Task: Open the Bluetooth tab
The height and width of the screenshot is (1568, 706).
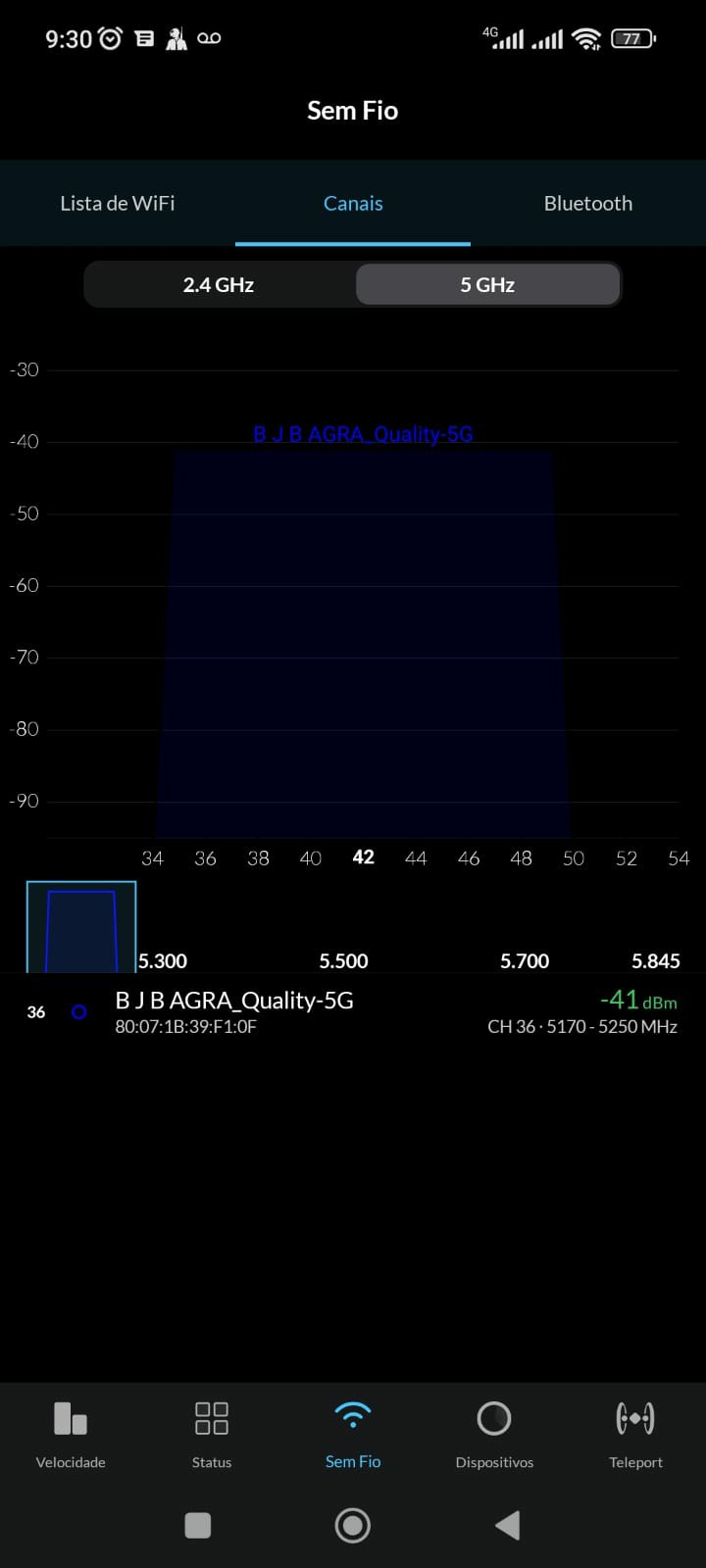Action: pos(587,204)
